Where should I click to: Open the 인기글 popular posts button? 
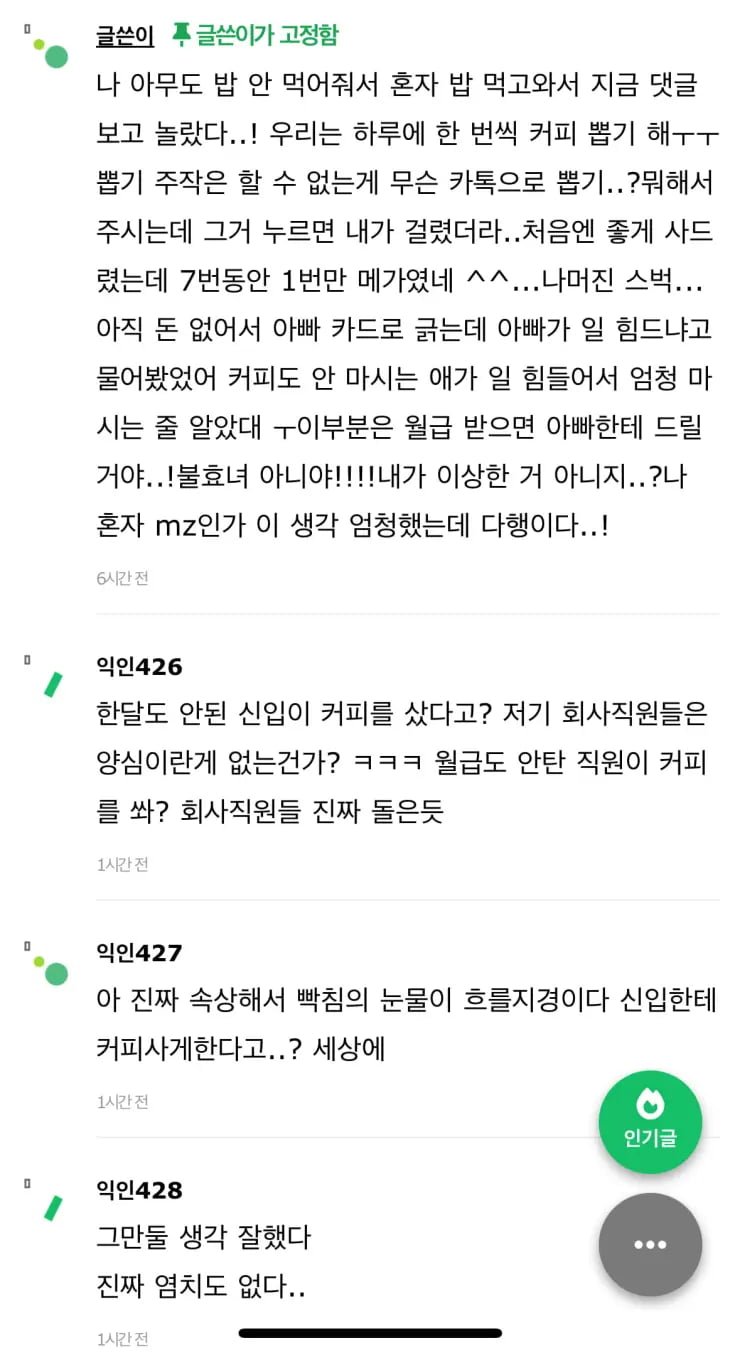click(x=650, y=1121)
